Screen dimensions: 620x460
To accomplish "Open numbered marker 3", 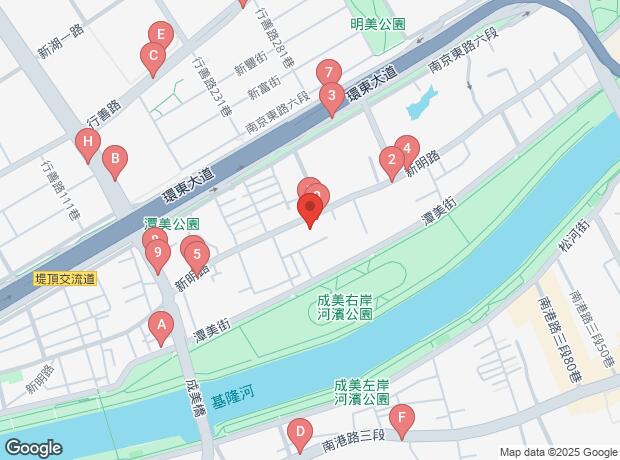I will [332, 97].
